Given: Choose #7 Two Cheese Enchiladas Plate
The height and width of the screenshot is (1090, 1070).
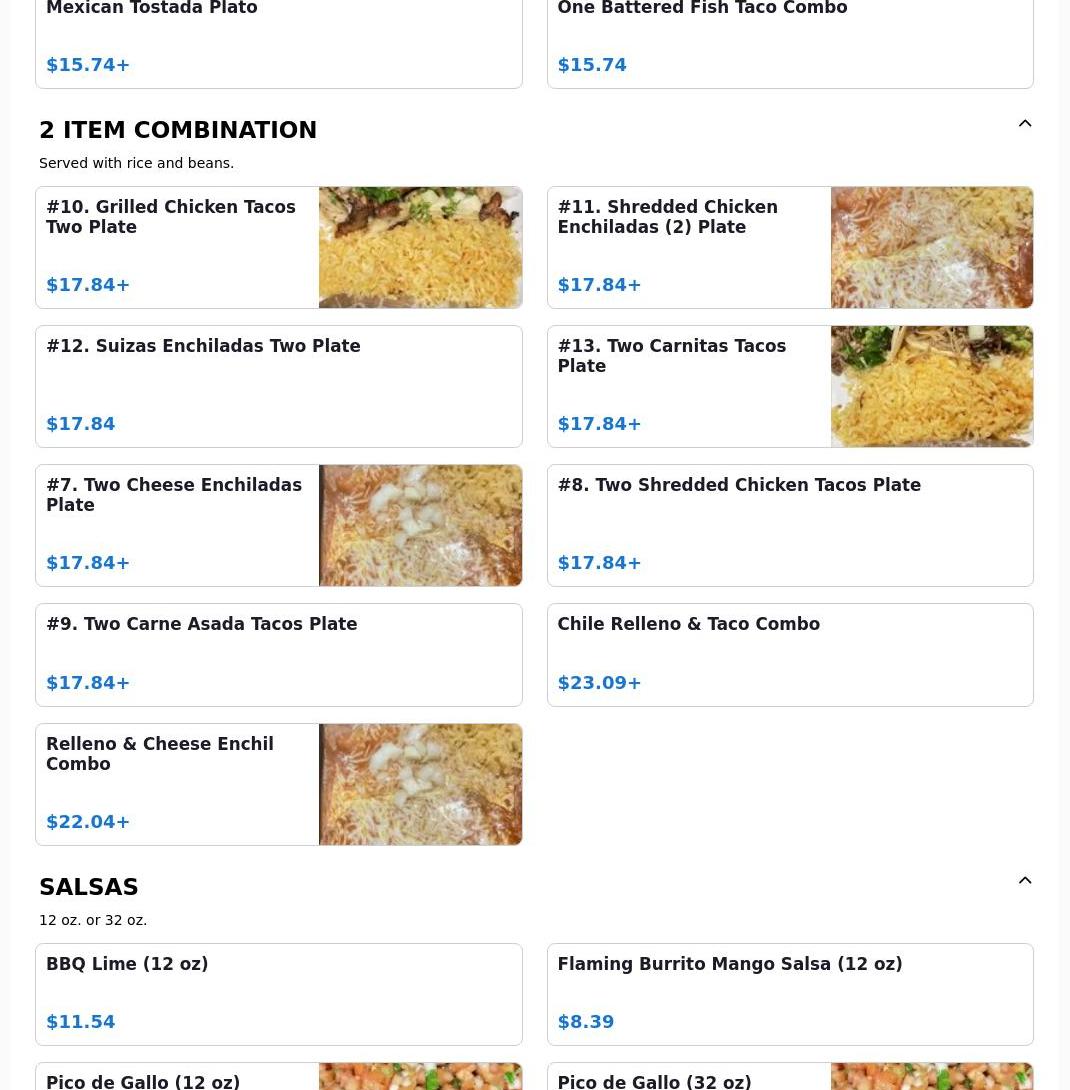Looking at the screenshot, I should click(278, 525).
